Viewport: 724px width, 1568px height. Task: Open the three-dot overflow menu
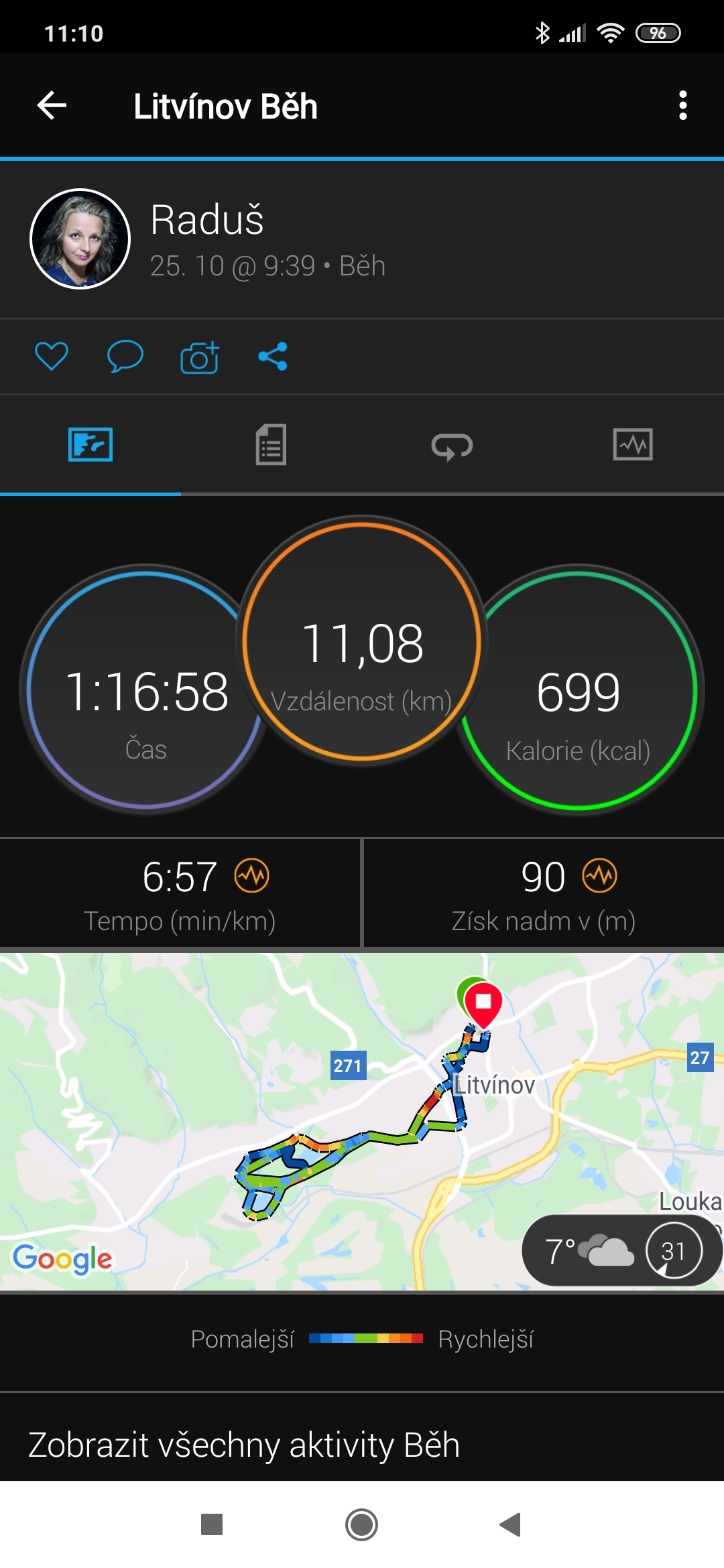(682, 106)
